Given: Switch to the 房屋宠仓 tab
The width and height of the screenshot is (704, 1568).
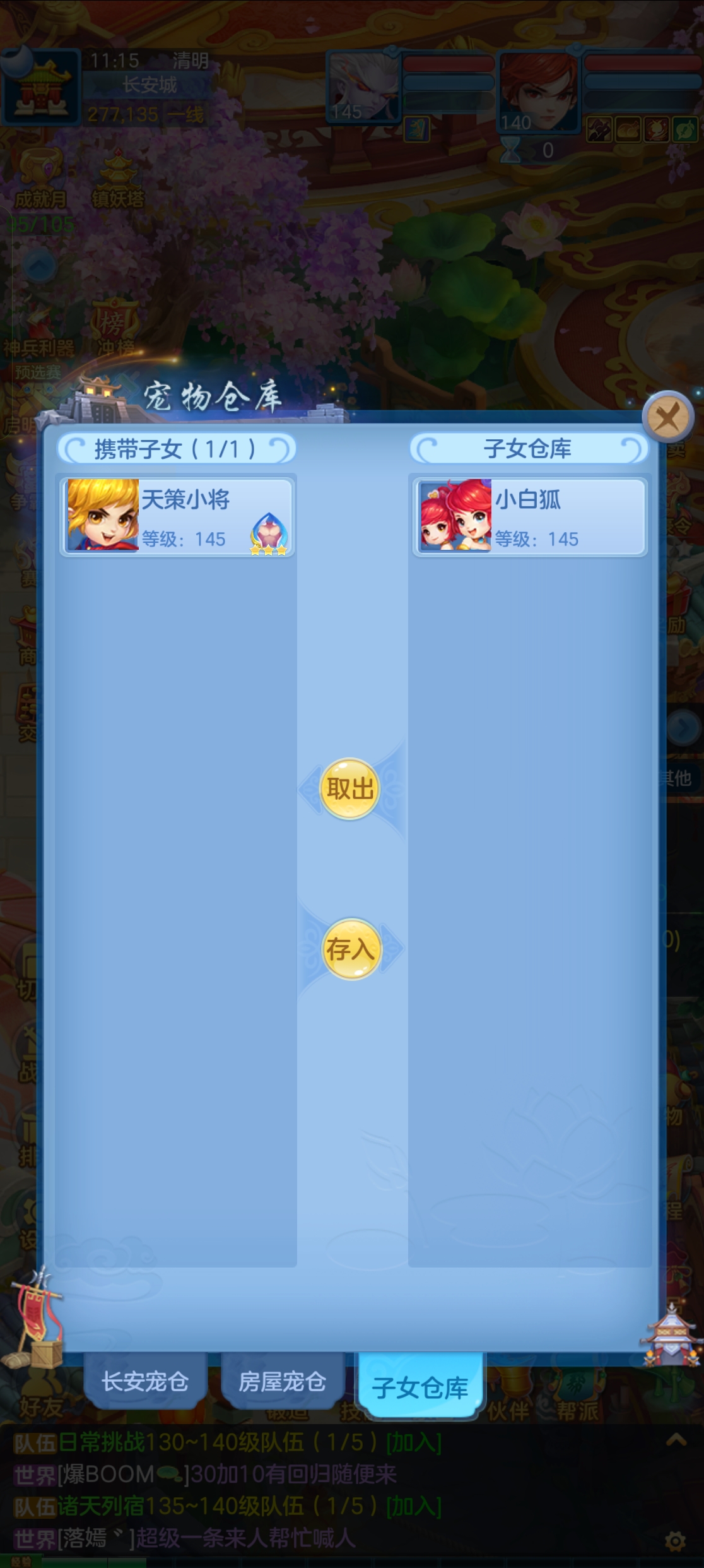Looking at the screenshot, I should 282,1381.
